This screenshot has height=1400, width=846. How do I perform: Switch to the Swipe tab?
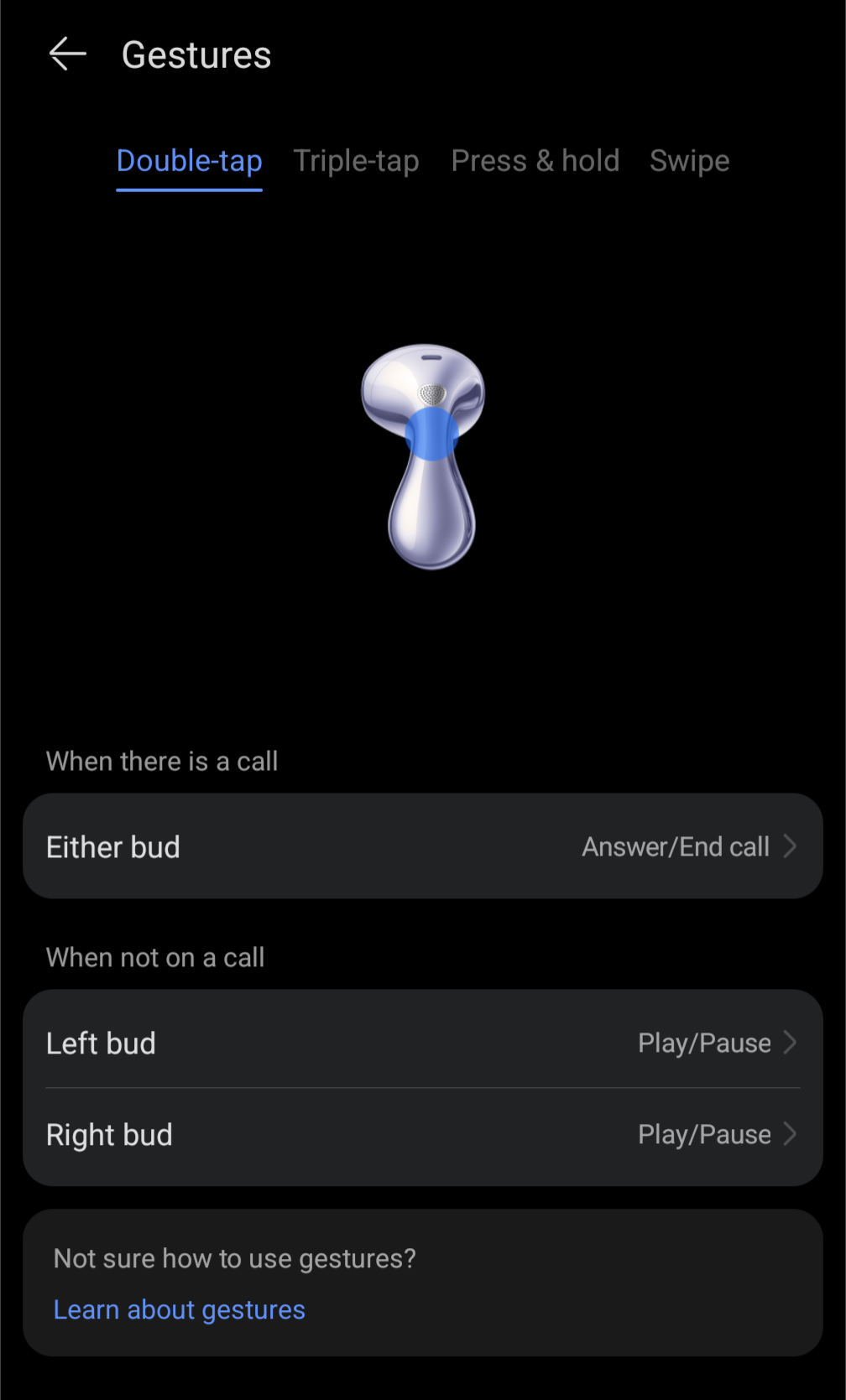click(x=689, y=160)
